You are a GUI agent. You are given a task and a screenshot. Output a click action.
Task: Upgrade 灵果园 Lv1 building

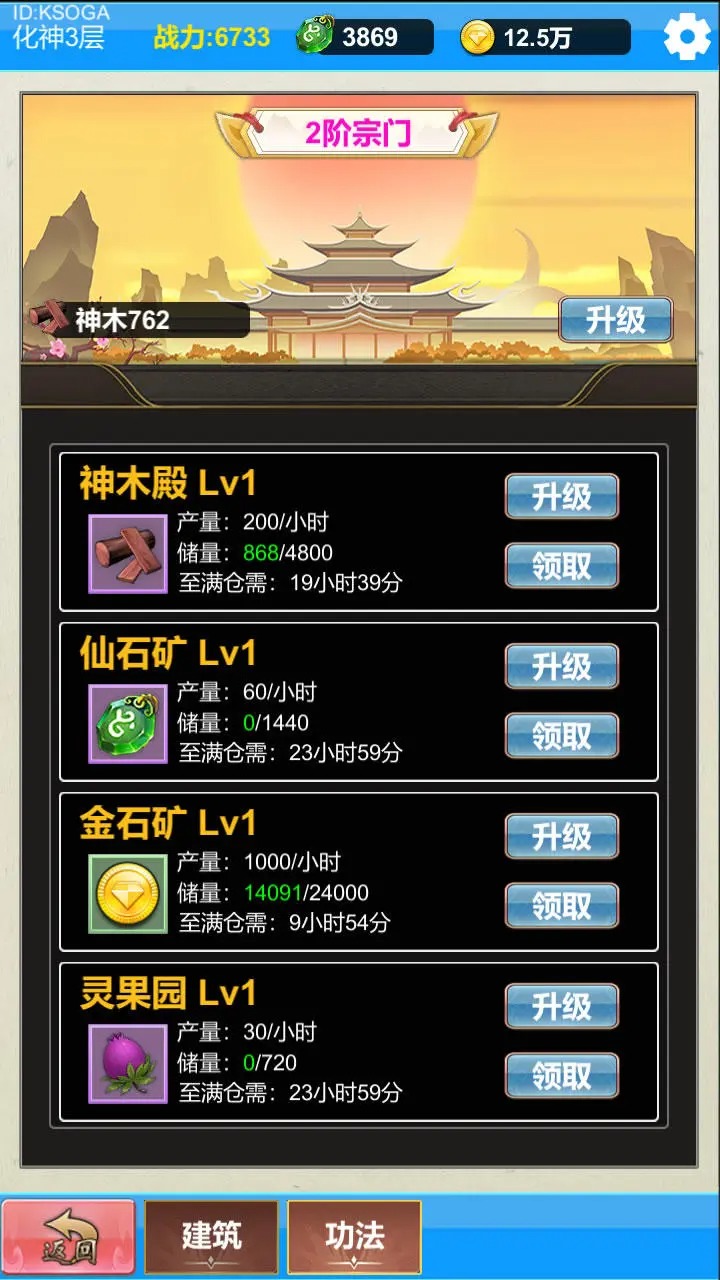coord(561,1007)
